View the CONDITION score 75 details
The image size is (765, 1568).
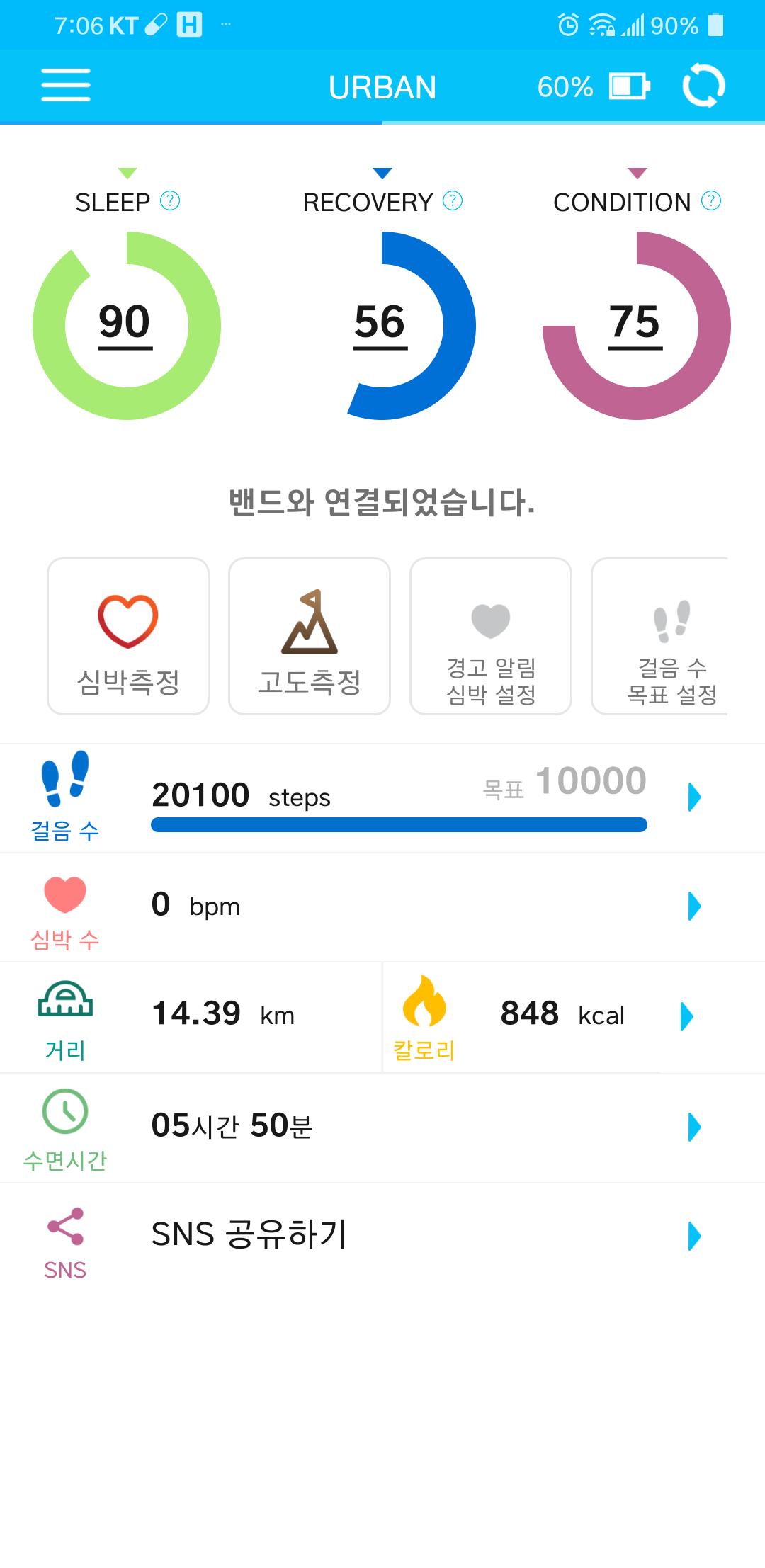point(636,325)
